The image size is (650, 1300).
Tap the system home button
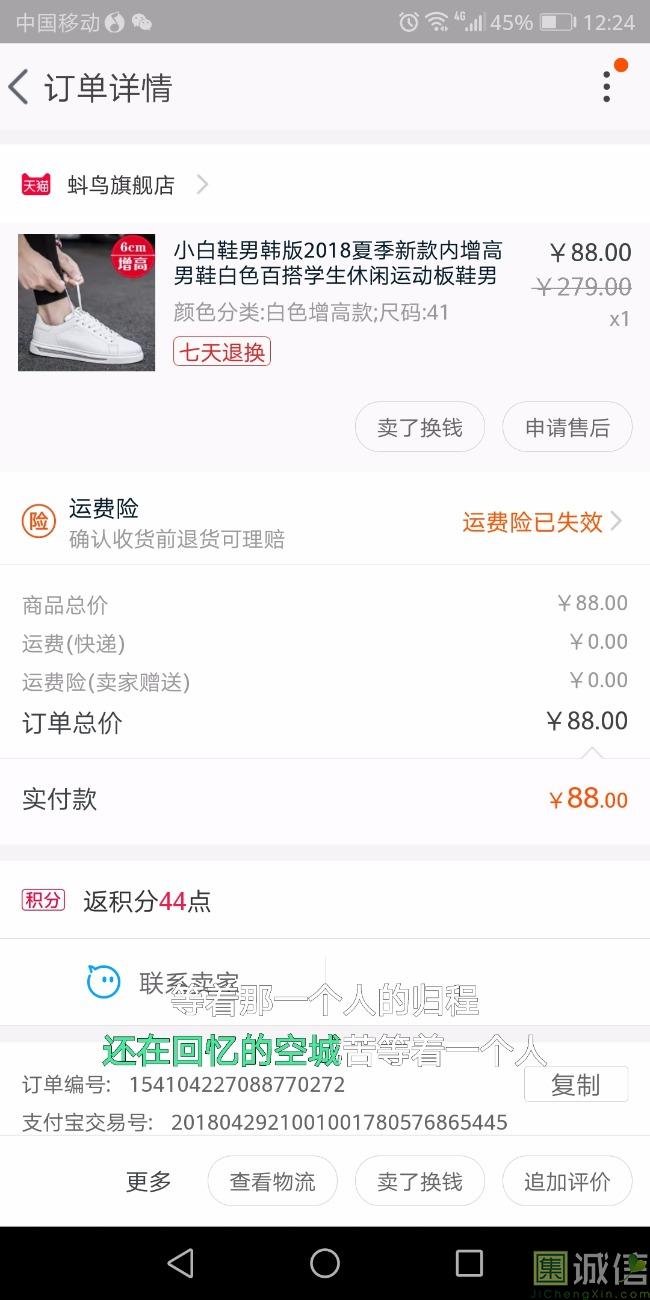click(325, 1263)
